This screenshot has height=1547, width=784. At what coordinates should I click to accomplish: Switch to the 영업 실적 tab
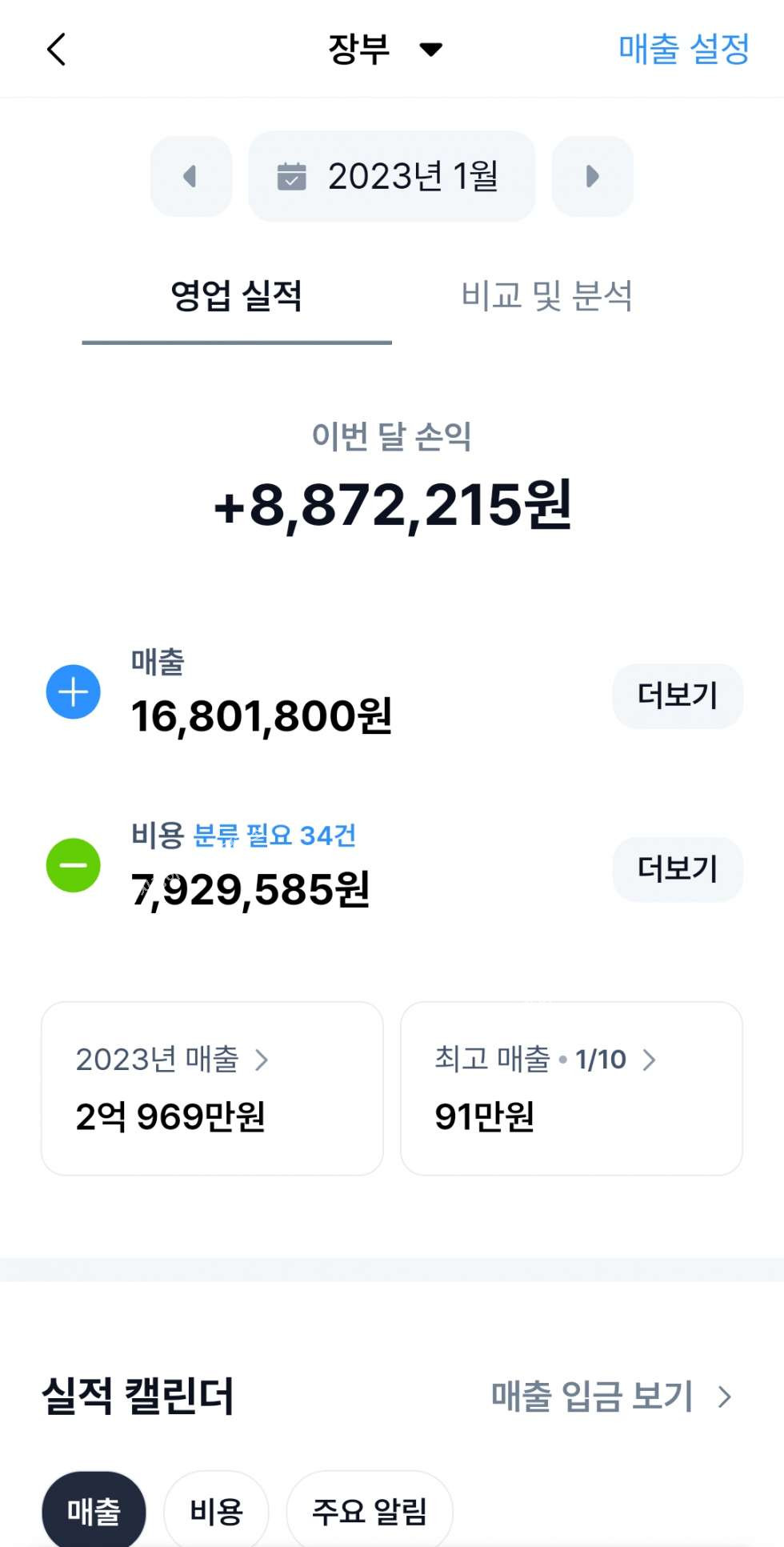pos(237,297)
